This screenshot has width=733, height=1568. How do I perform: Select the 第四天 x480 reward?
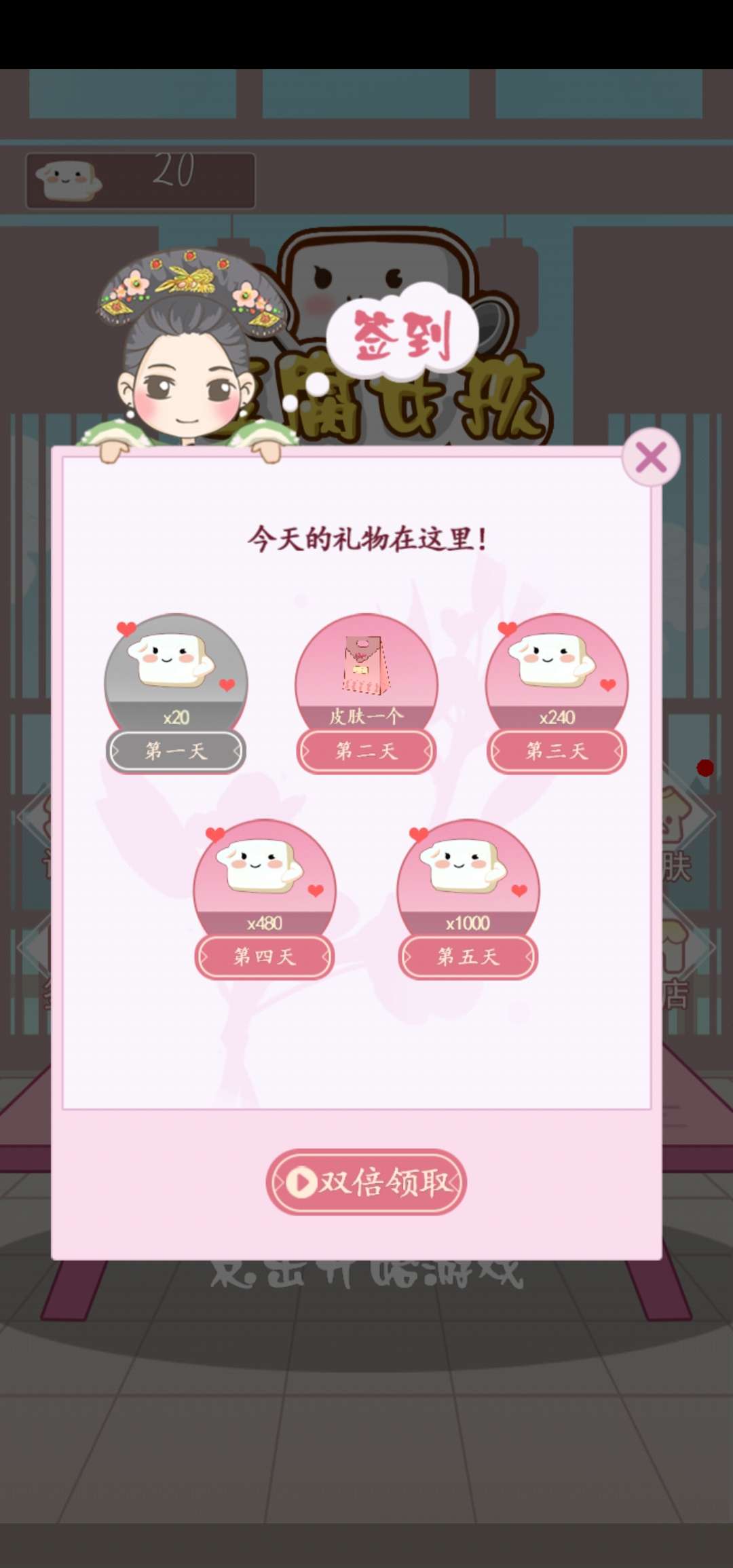click(264, 897)
